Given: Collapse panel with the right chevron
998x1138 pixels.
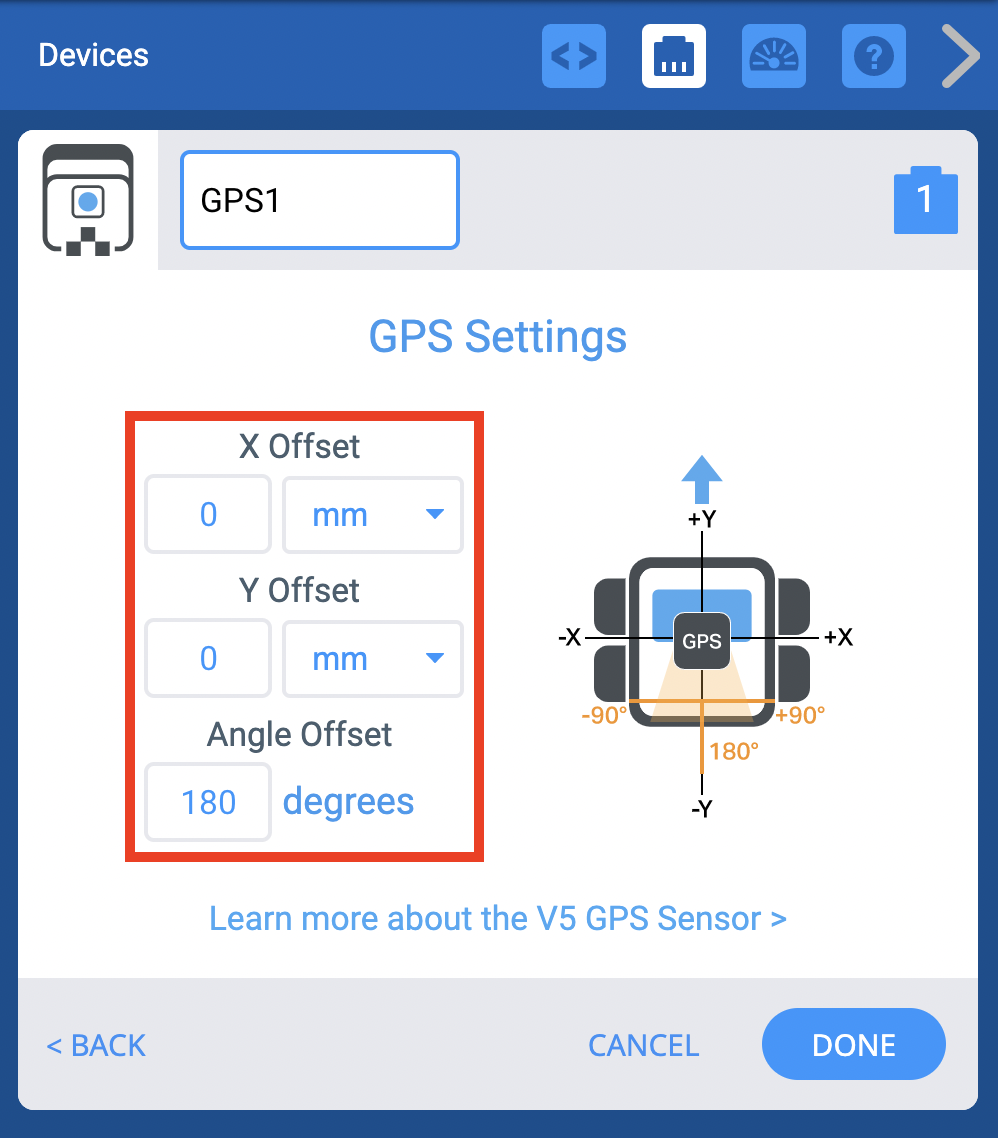Looking at the screenshot, I should pos(960,56).
